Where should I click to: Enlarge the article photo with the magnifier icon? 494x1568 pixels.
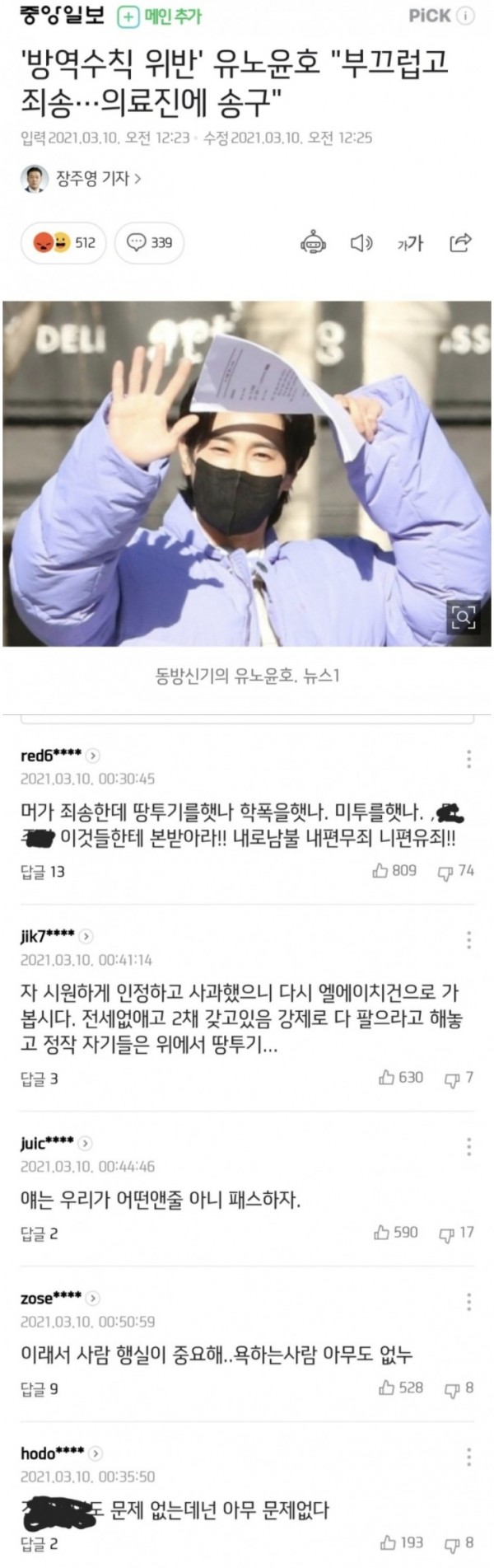463,616
